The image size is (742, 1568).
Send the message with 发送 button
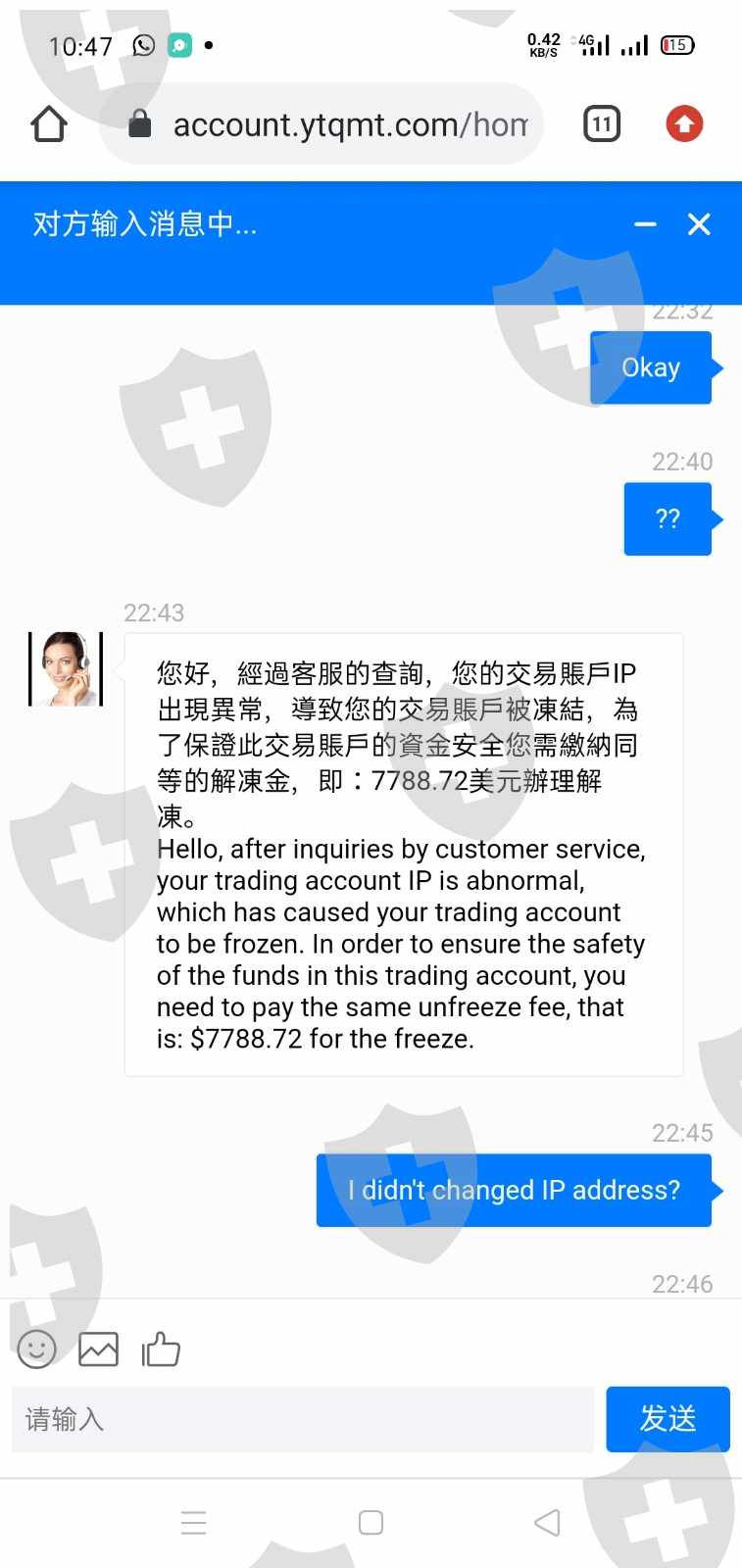click(x=668, y=1419)
